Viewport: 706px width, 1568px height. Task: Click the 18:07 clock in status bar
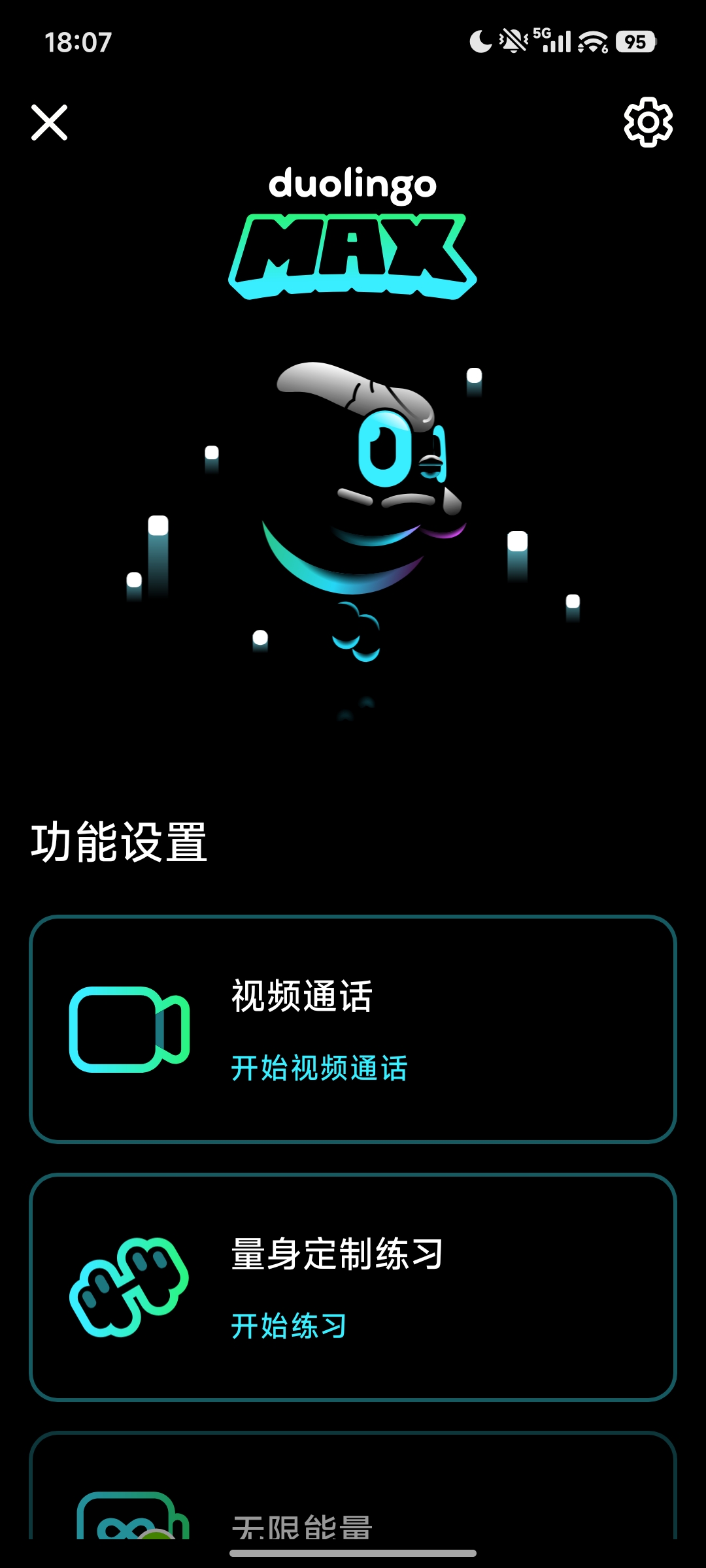[78, 41]
